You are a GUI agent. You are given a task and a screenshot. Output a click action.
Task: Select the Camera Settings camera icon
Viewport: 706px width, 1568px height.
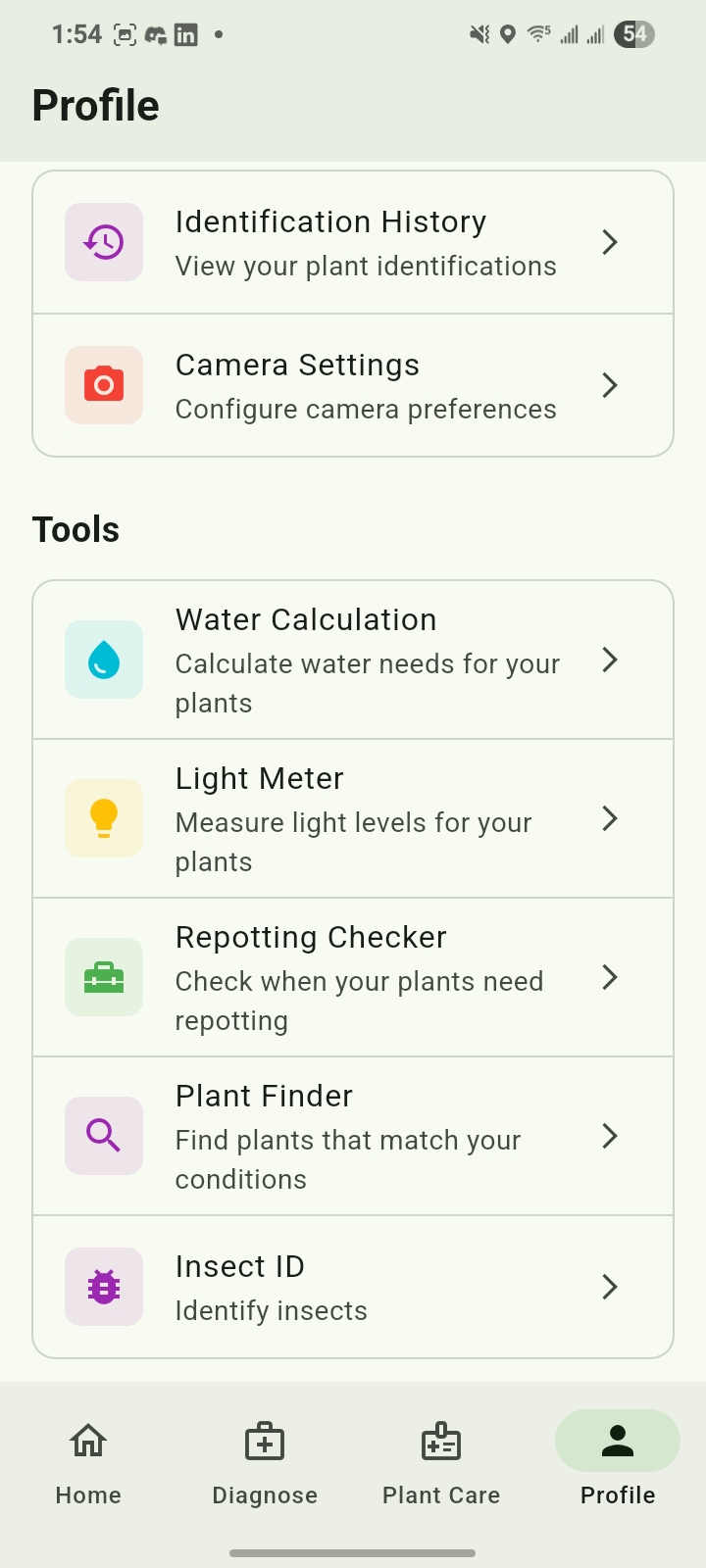(103, 384)
